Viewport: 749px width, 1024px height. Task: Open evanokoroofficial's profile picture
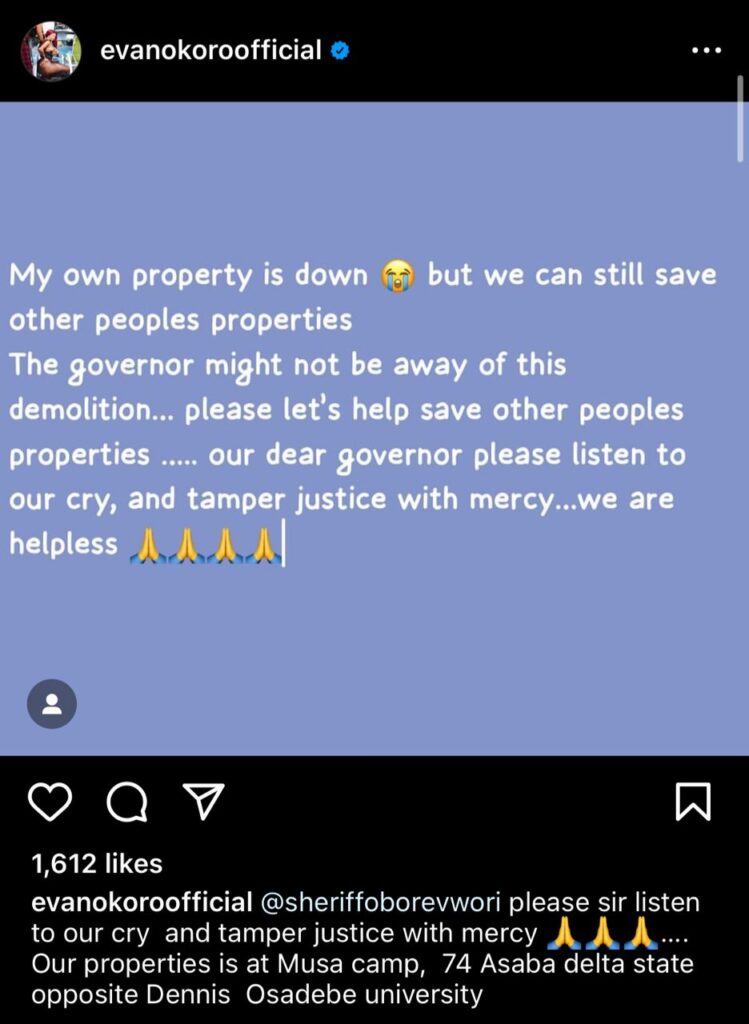coord(51,51)
